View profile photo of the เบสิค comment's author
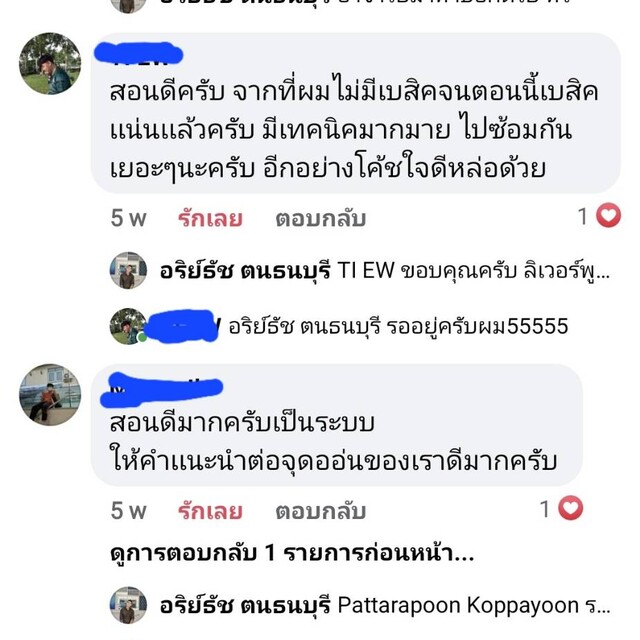The width and height of the screenshot is (640, 640). coord(50,64)
